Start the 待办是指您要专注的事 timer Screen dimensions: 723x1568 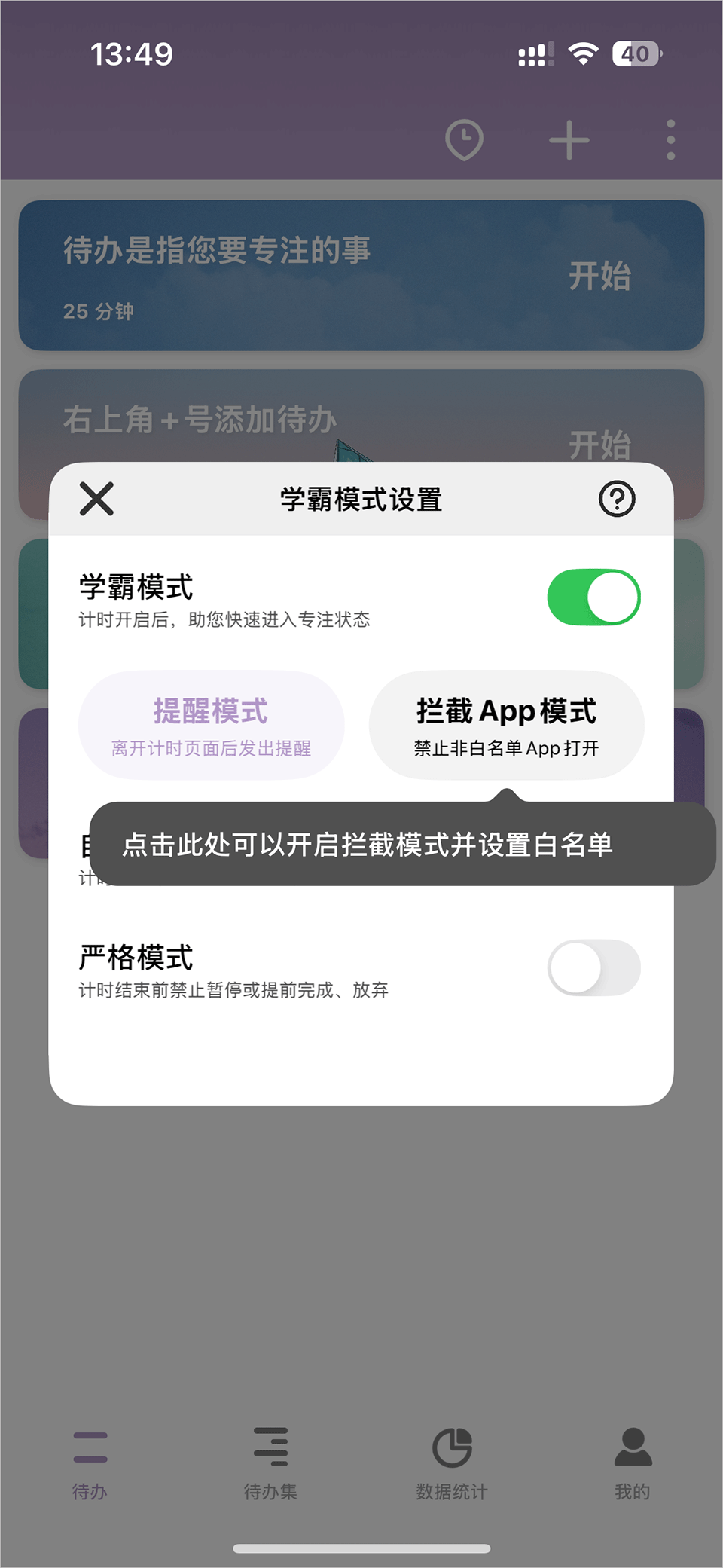(x=599, y=276)
